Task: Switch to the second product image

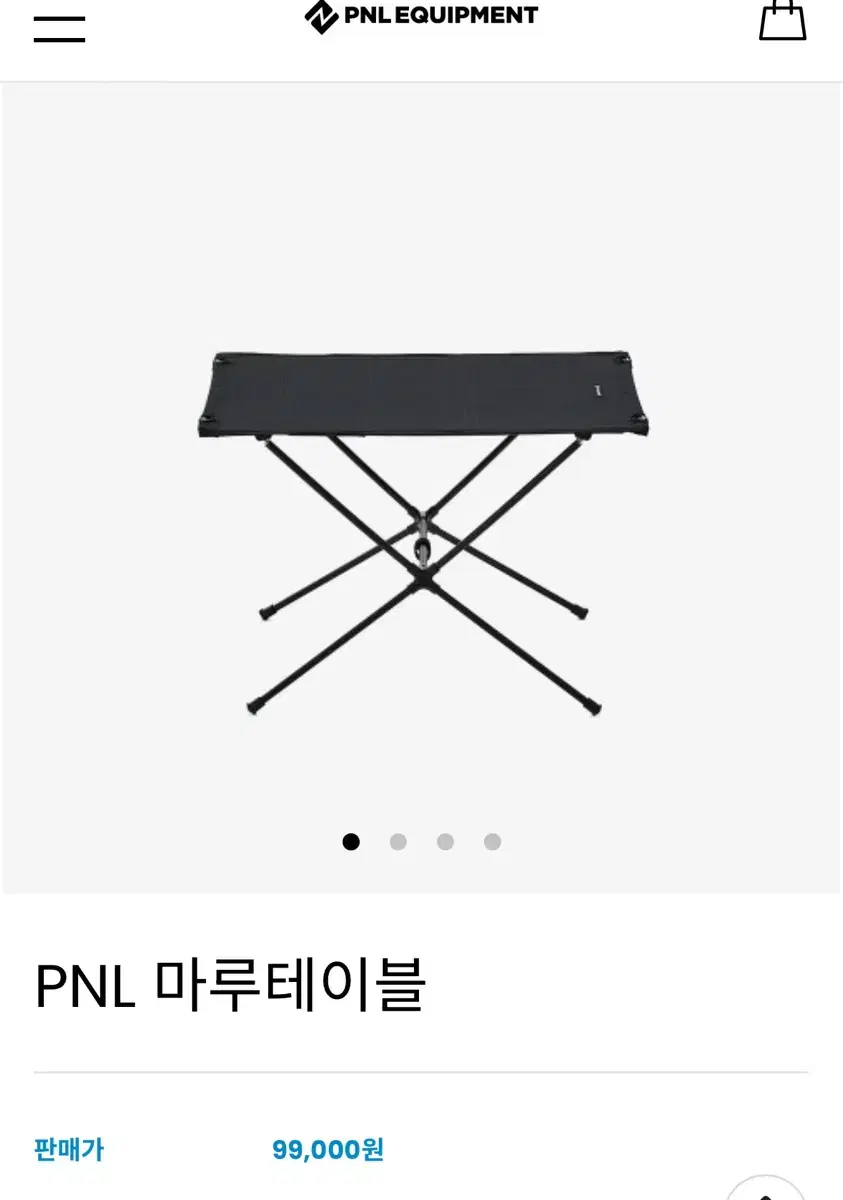Action: click(x=399, y=842)
